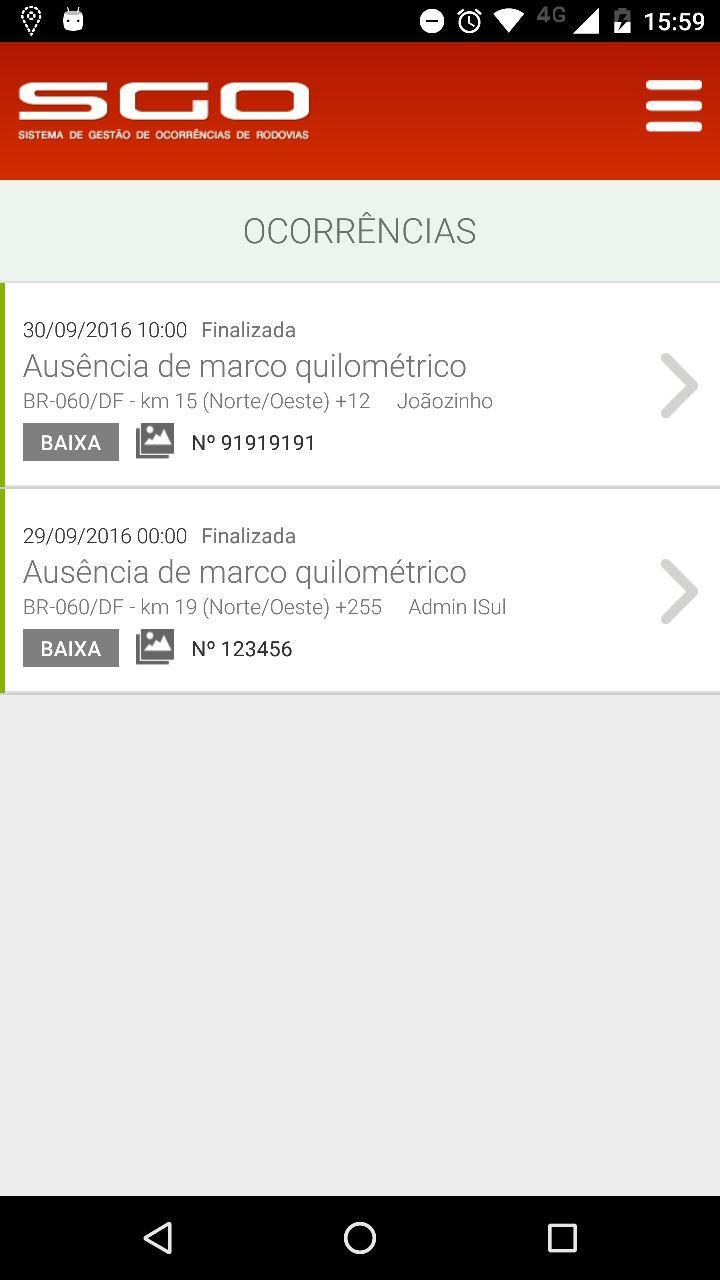Open occurrence Nº 123456 from 29/09/2016

click(x=678, y=591)
